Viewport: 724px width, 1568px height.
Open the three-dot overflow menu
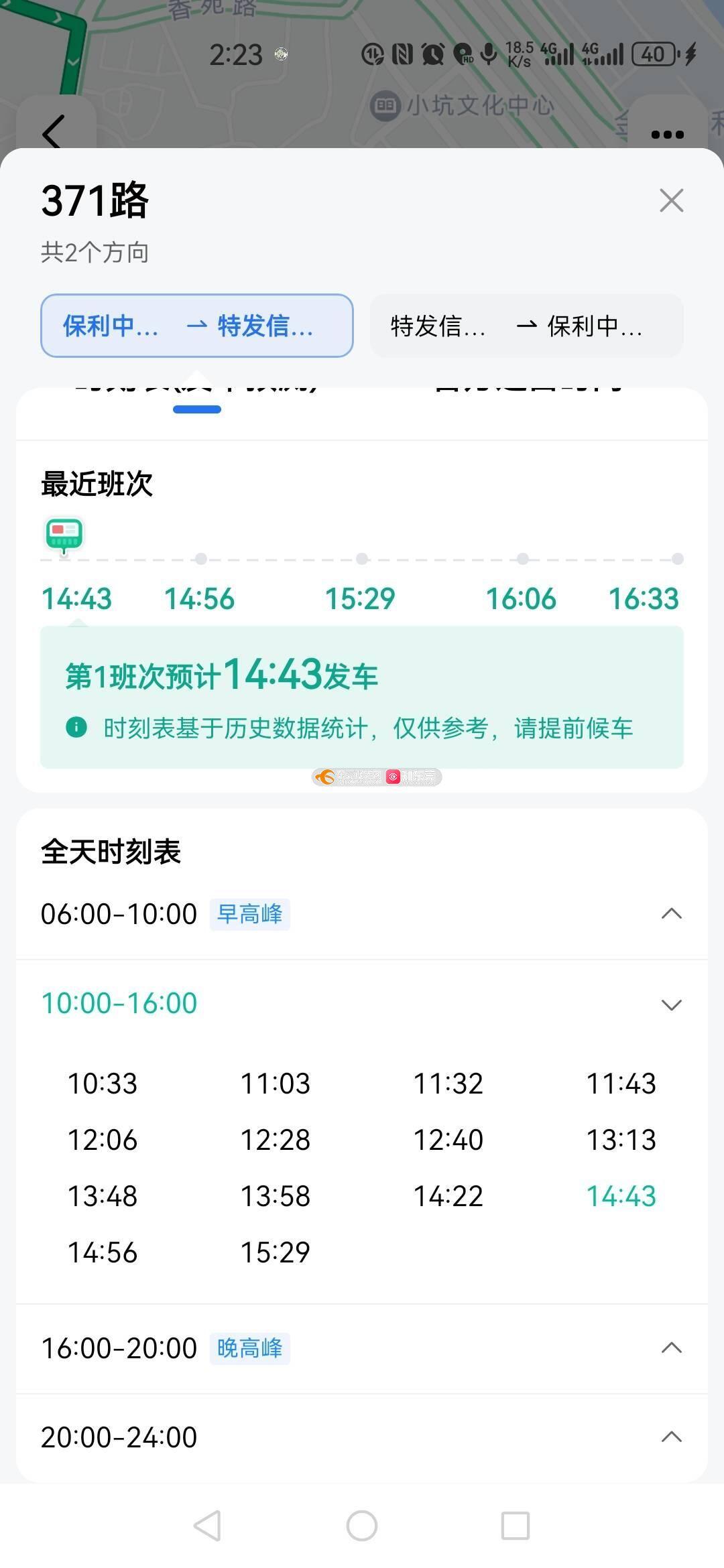[668, 135]
